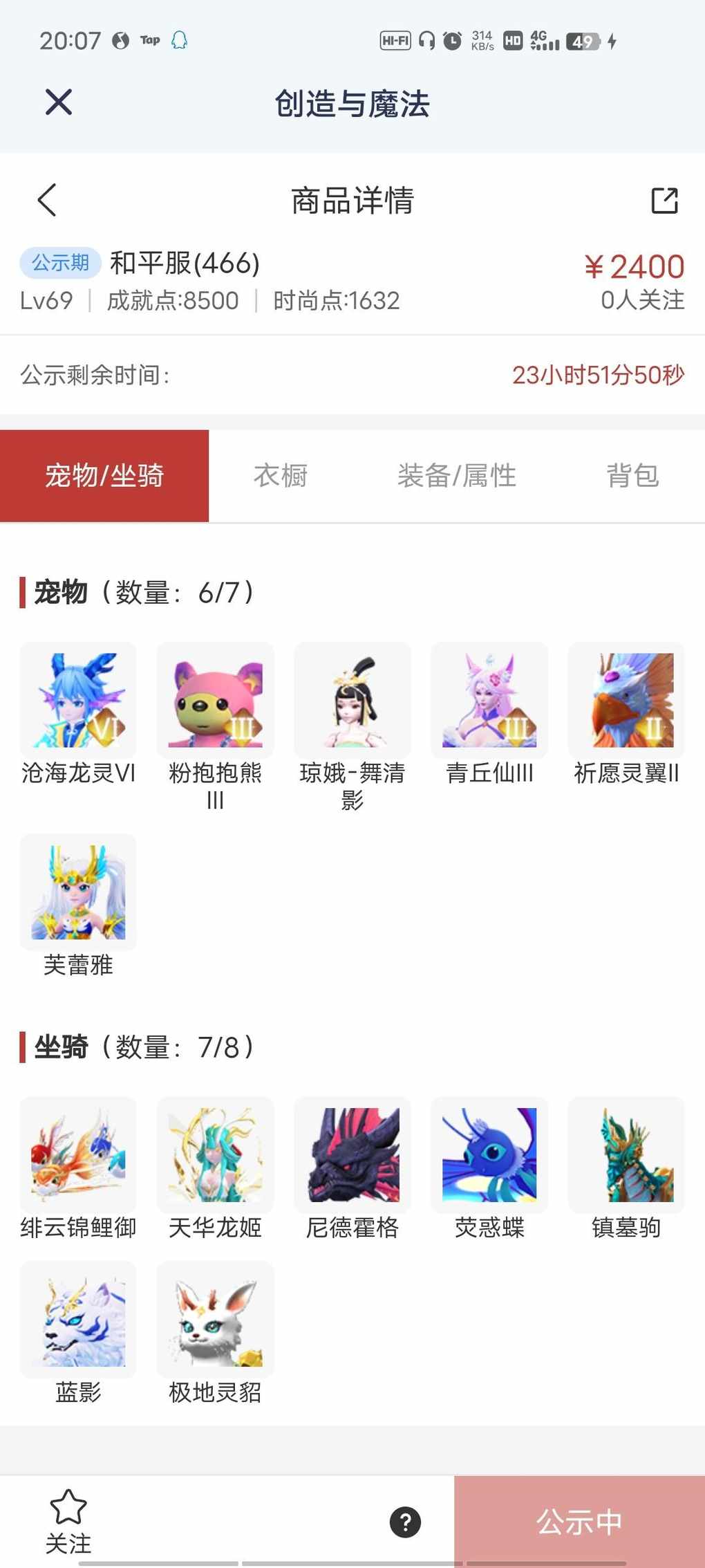The width and height of the screenshot is (705, 1568).
Task: Switch to the 衣橱 tab
Action: (280, 476)
